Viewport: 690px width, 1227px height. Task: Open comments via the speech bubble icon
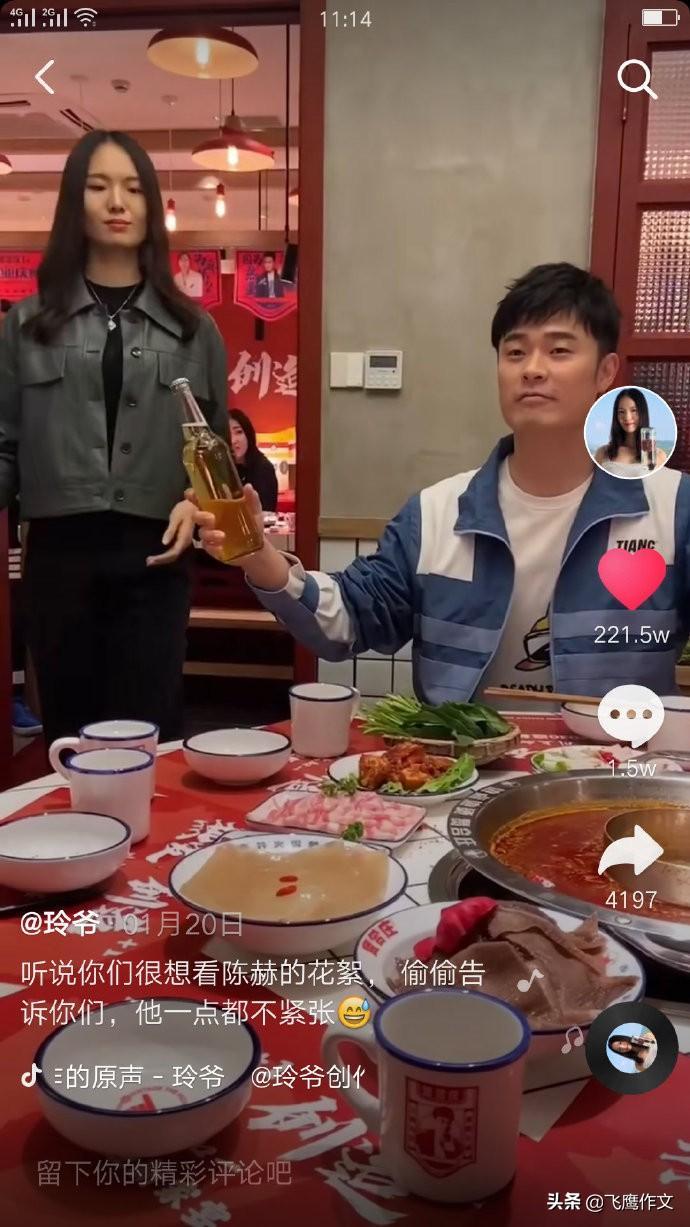631,716
